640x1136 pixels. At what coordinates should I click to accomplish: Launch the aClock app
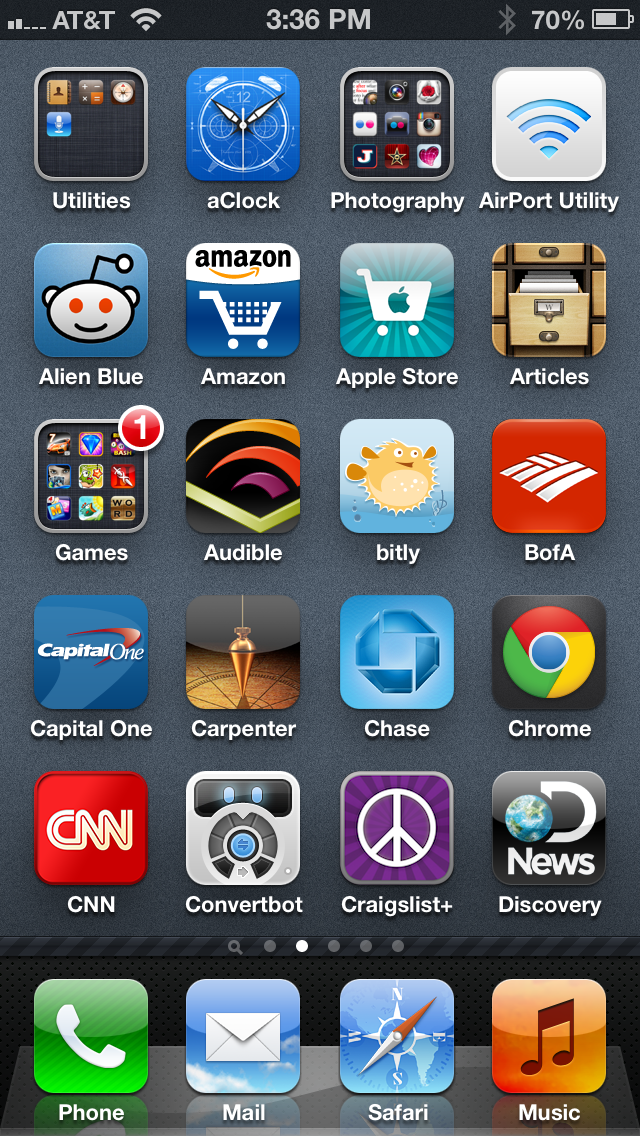tap(243, 124)
